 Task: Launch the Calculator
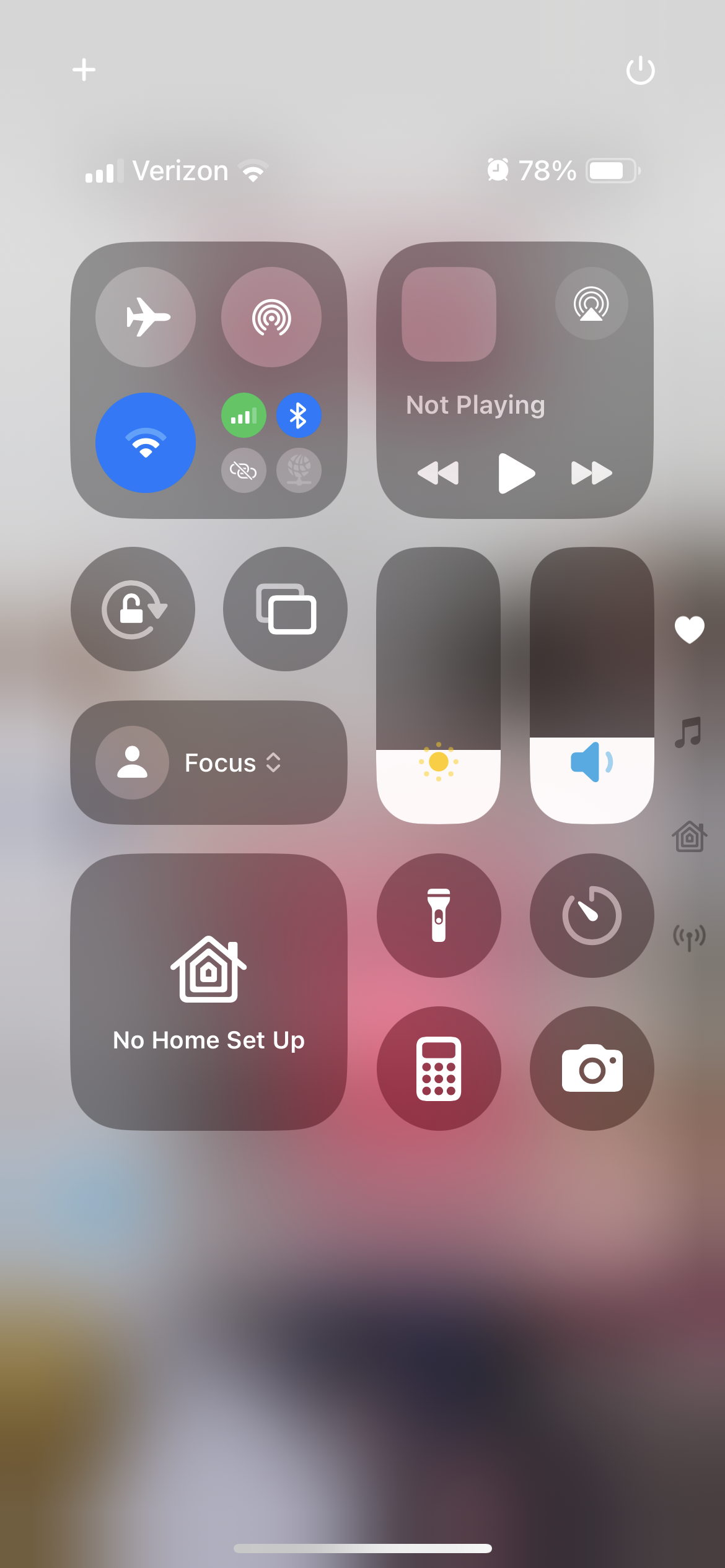[x=439, y=1068]
